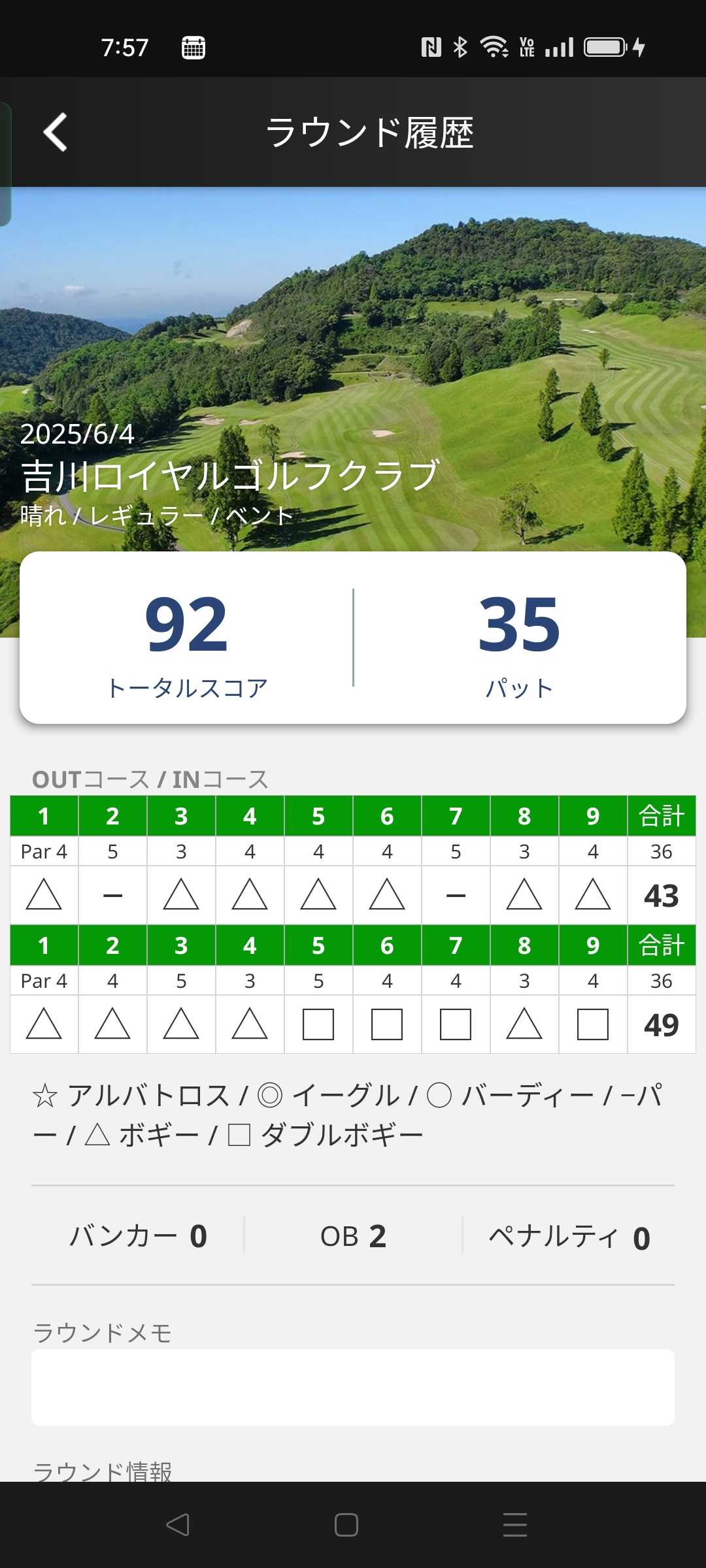Open recent apps from navigation bar
The image size is (706, 1568).
pos(515,1525)
